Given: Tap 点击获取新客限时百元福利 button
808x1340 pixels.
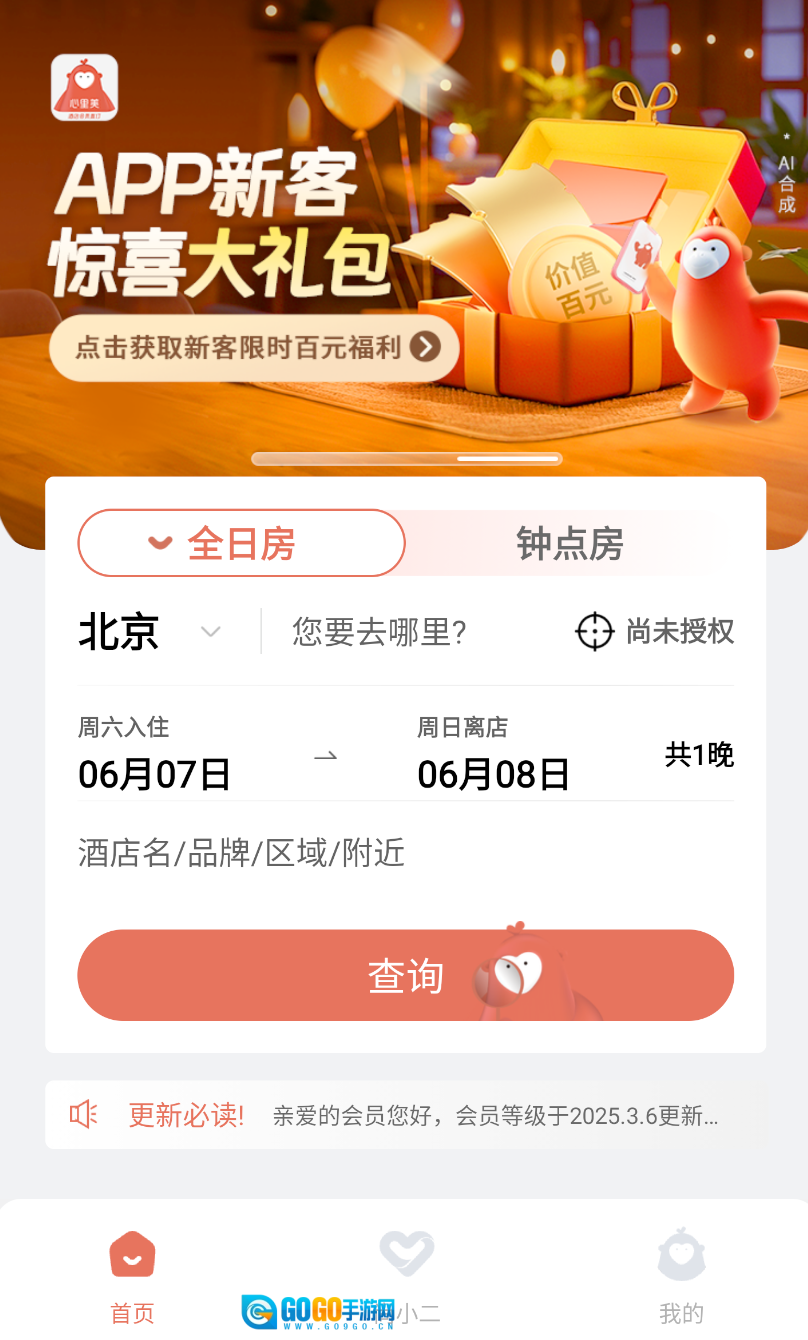Looking at the screenshot, I should [x=255, y=348].
